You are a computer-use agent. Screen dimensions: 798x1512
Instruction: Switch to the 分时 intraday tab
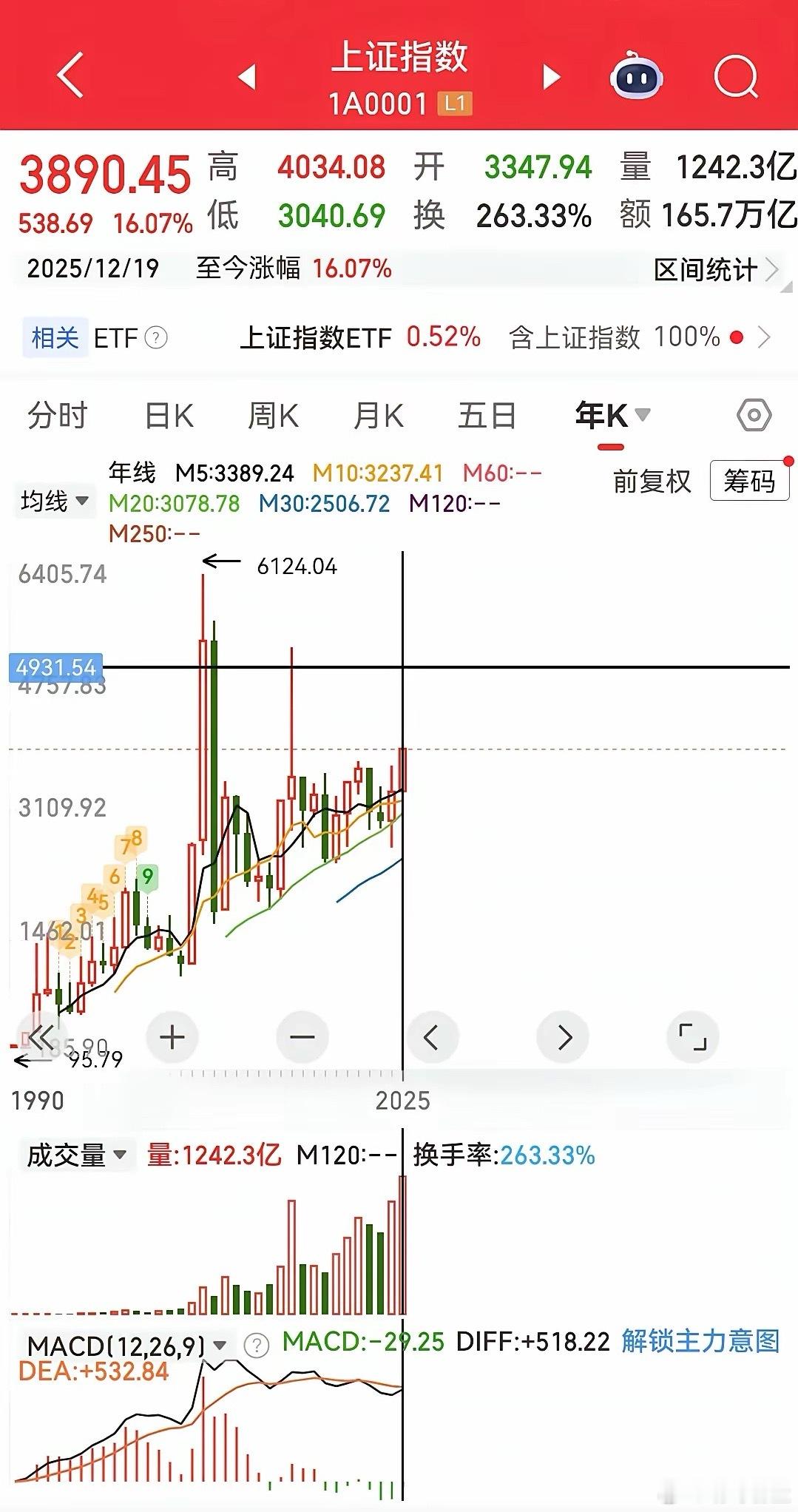pyautogui.click(x=58, y=416)
